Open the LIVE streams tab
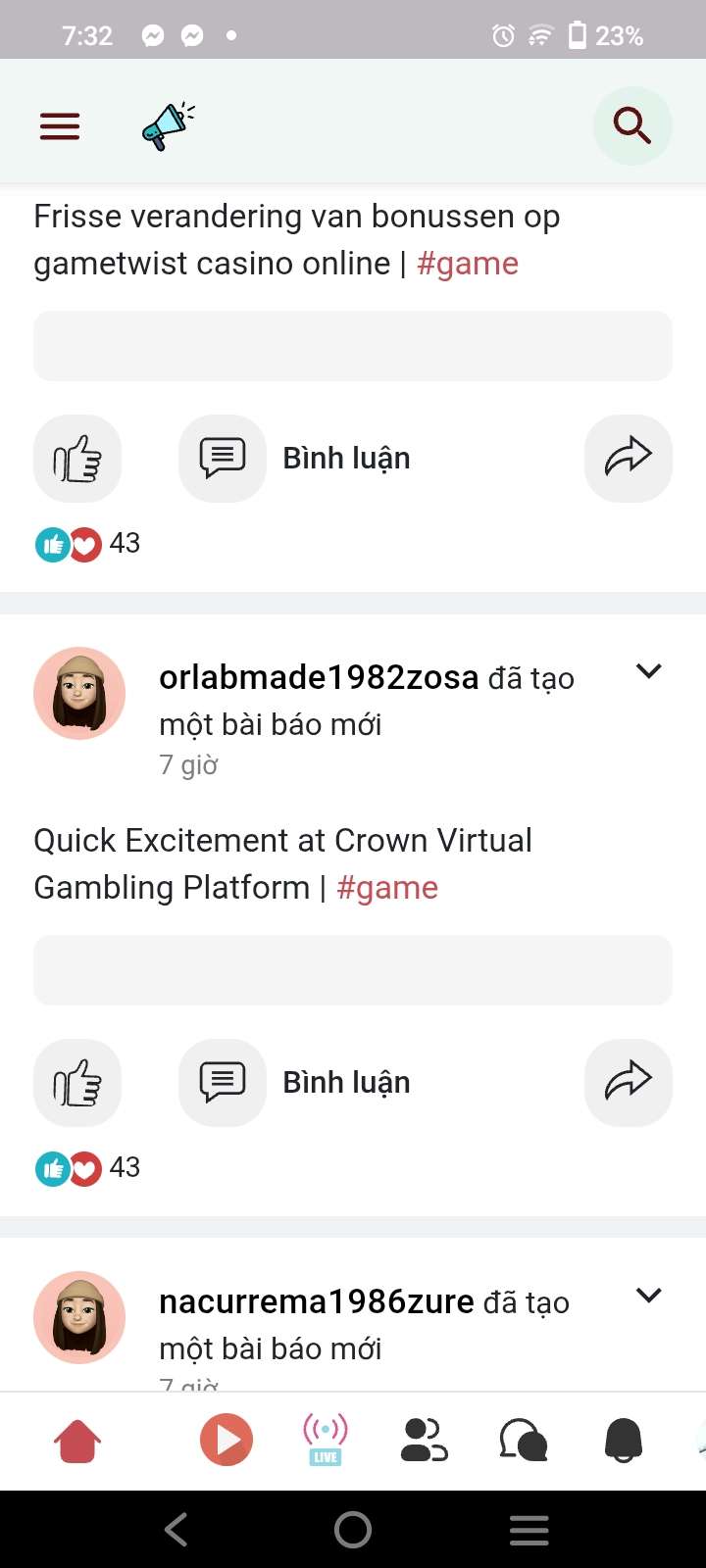Image resolution: width=706 pixels, height=1568 pixels. coord(326,1440)
